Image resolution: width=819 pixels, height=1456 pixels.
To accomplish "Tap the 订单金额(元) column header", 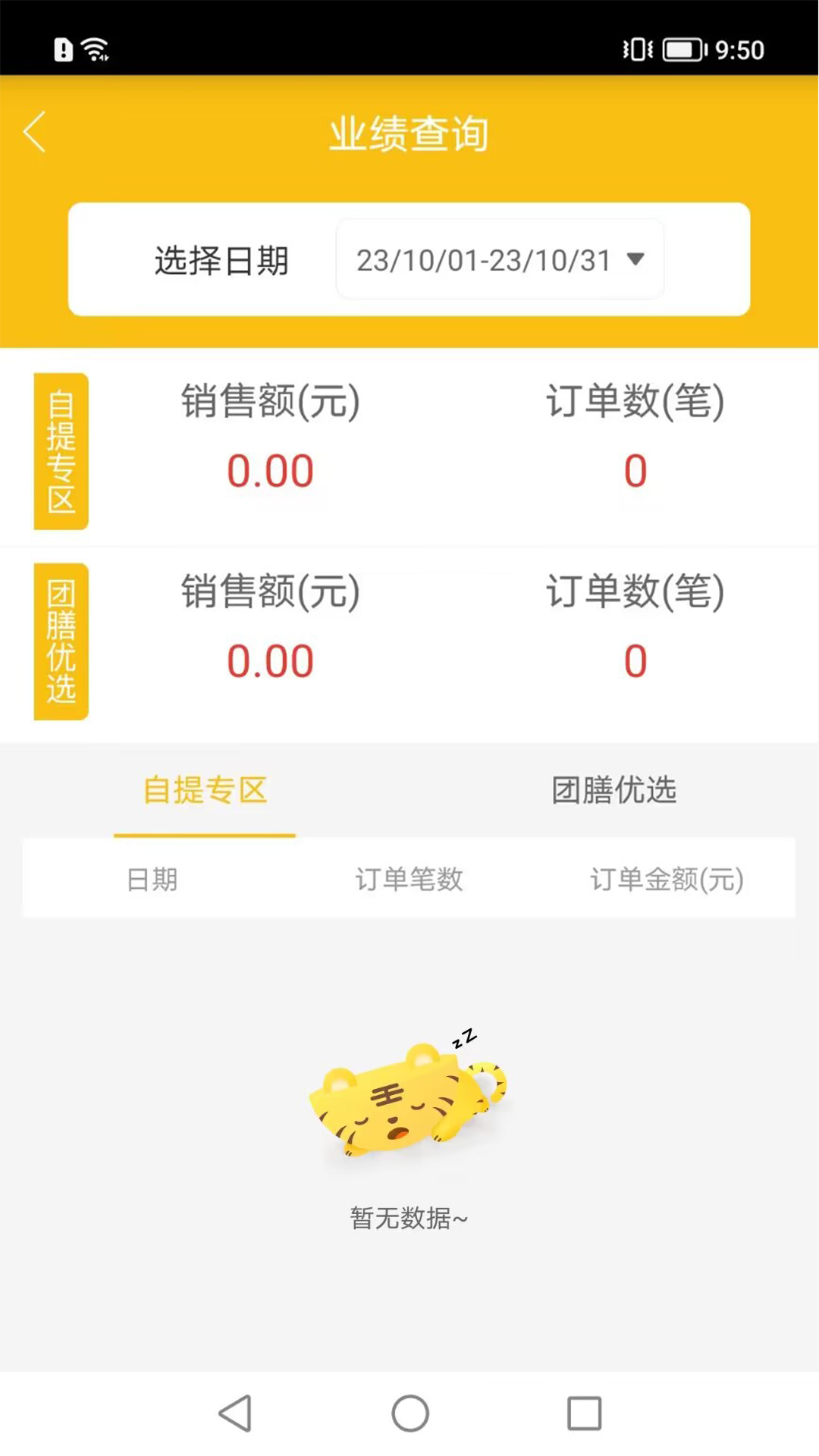I will (x=667, y=879).
